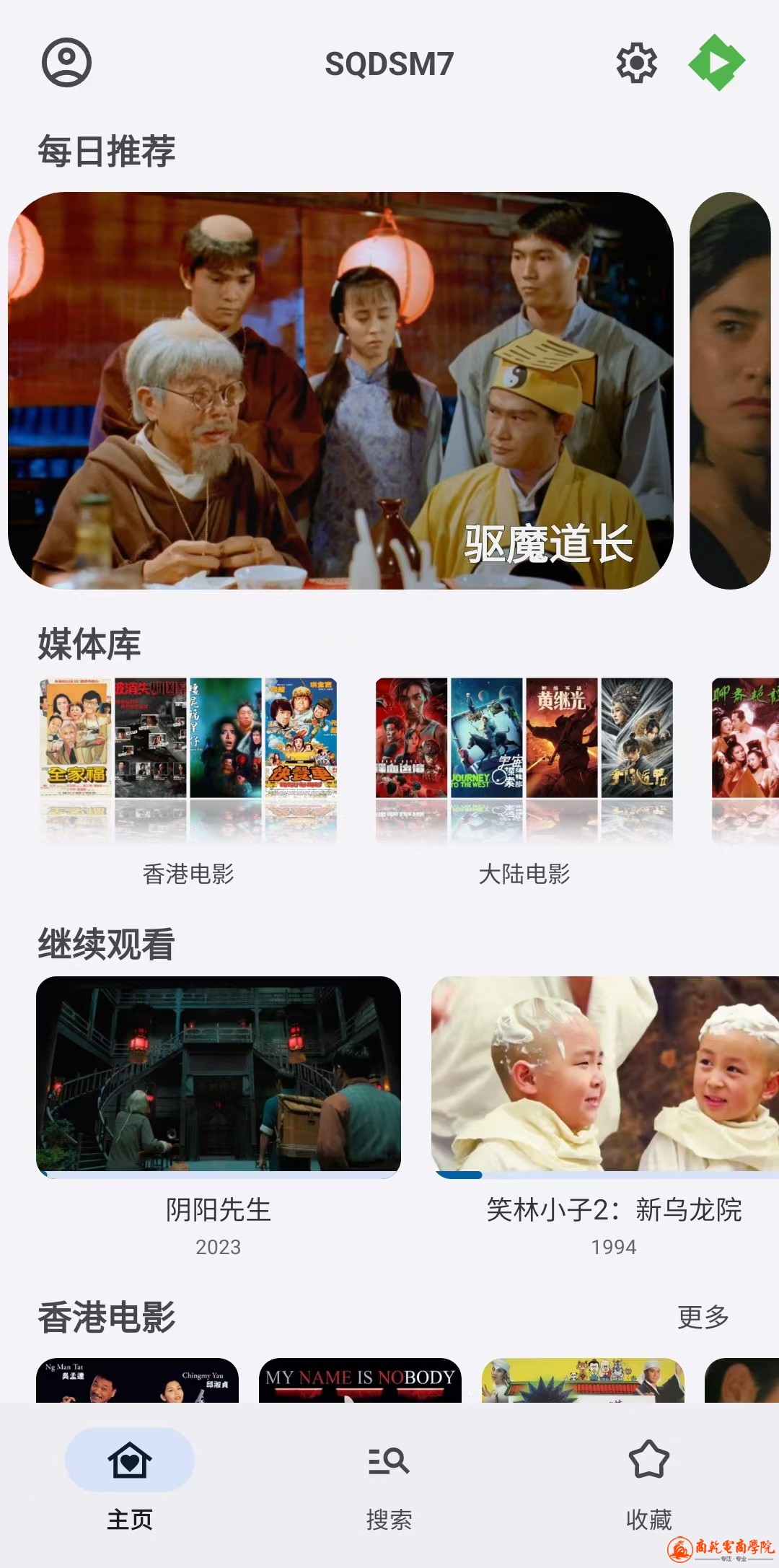Screen dimensions: 779x1568
Task: Open the user profile icon
Action: pyautogui.click(x=66, y=63)
